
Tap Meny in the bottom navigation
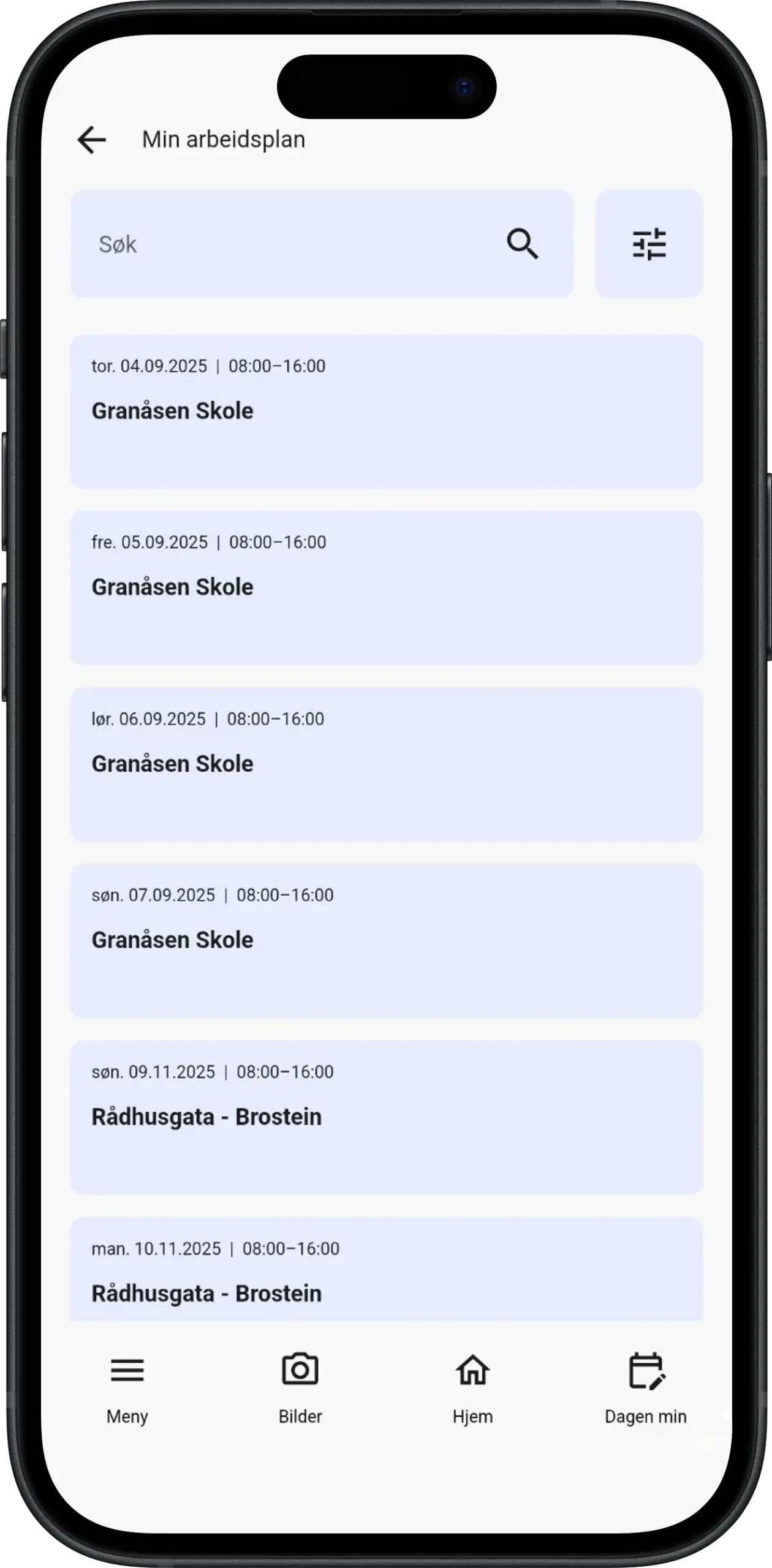[x=126, y=1403]
